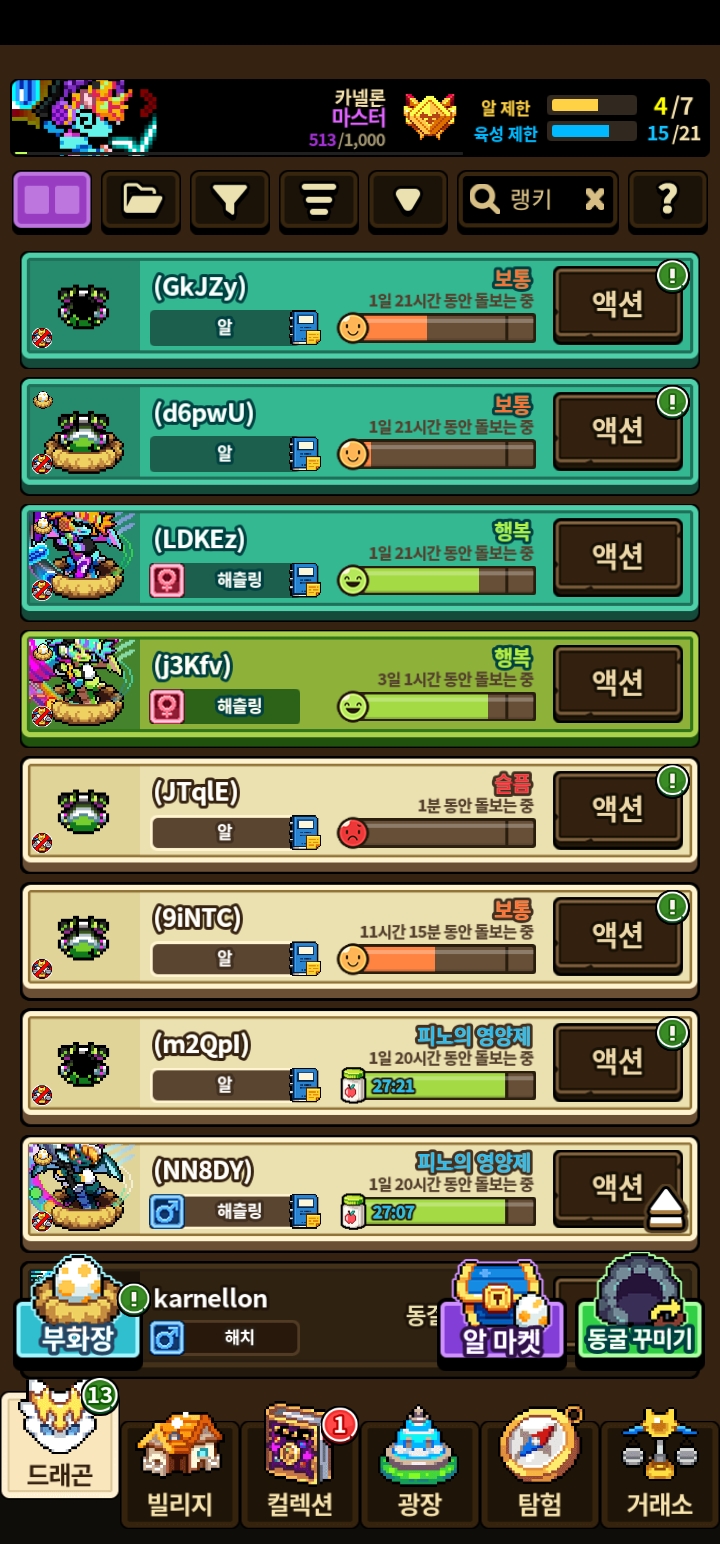Switch to the 빌리지 tab

[x=180, y=1470]
